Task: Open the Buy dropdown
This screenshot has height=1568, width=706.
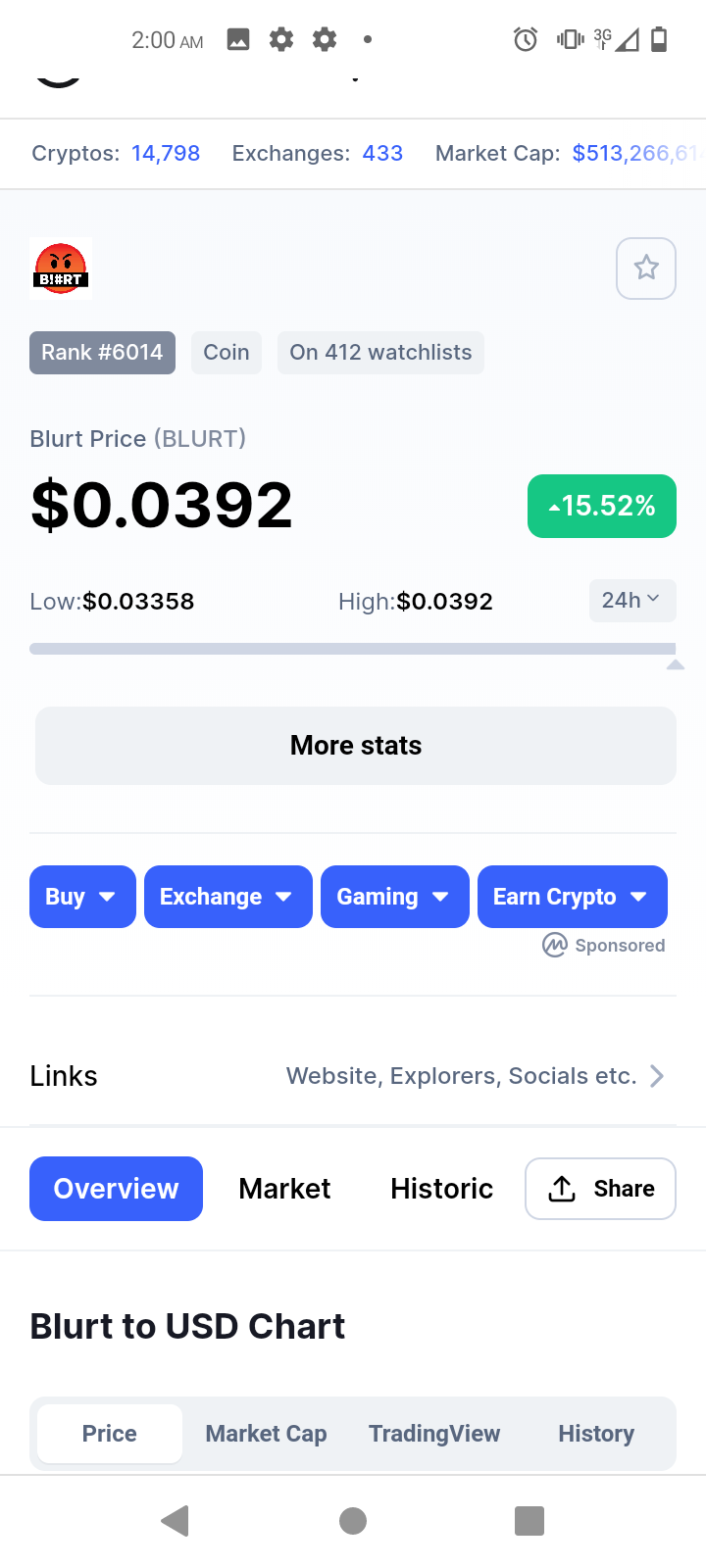Action: coord(82,897)
